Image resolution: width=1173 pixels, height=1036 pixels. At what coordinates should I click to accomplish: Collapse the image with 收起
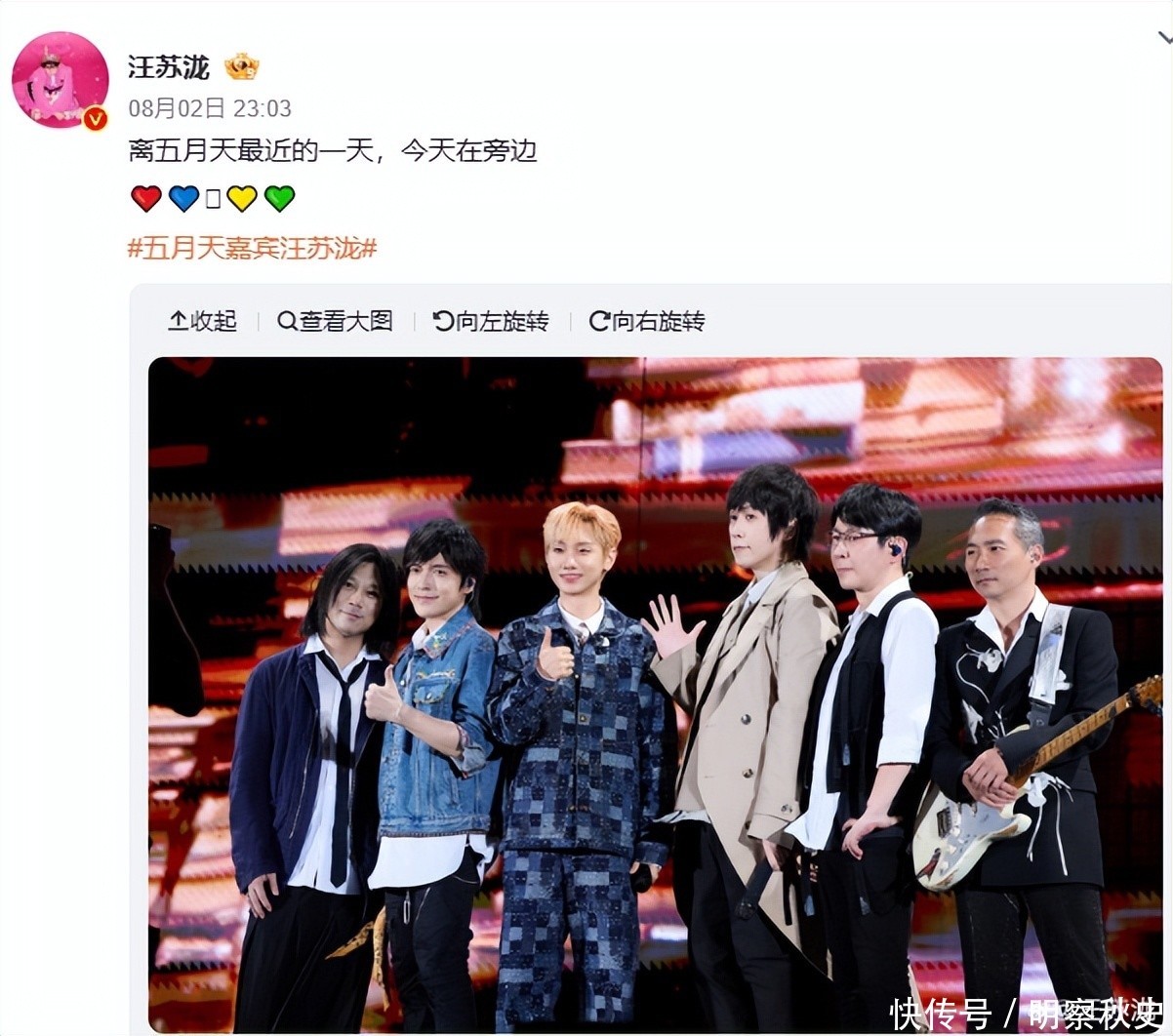[x=203, y=321]
